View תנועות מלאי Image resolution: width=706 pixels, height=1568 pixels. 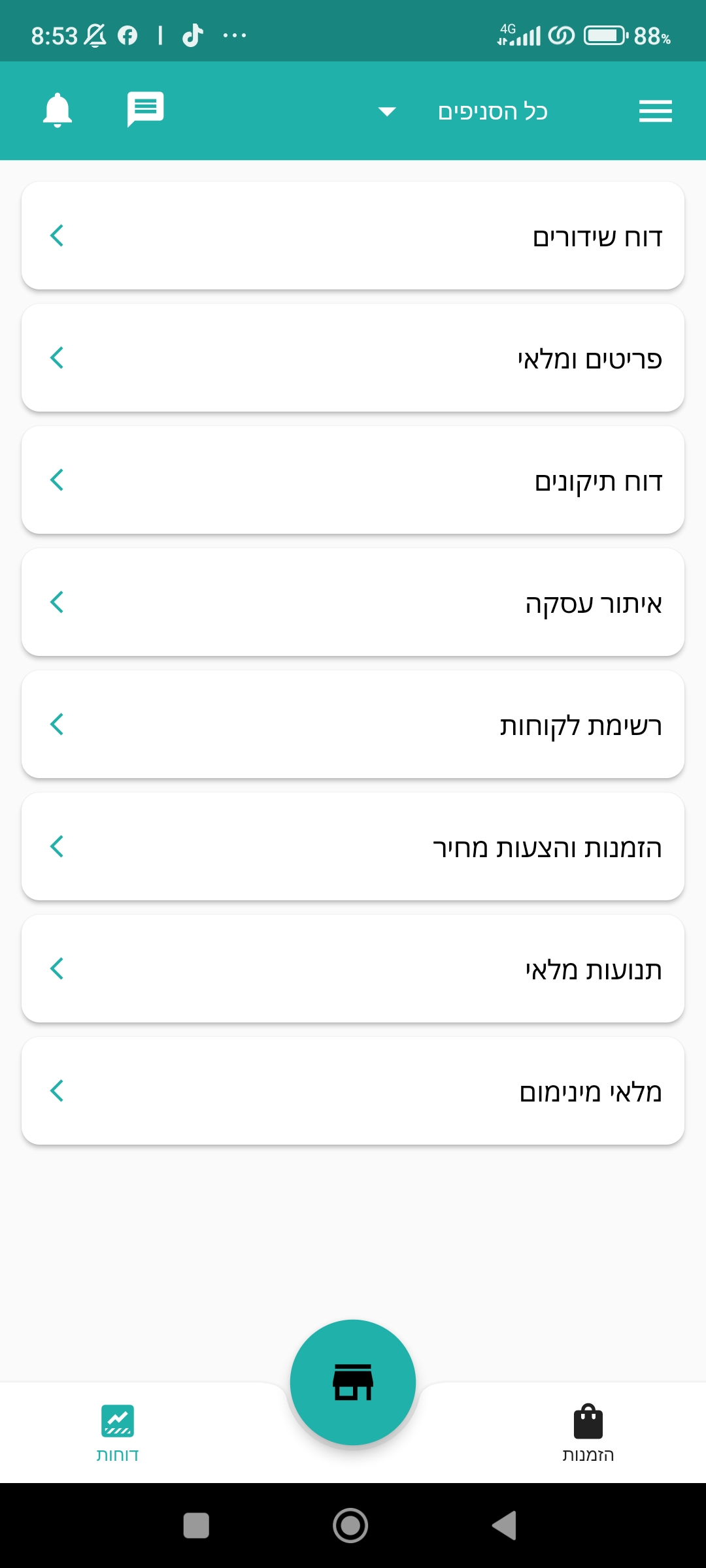pyautogui.click(x=353, y=969)
